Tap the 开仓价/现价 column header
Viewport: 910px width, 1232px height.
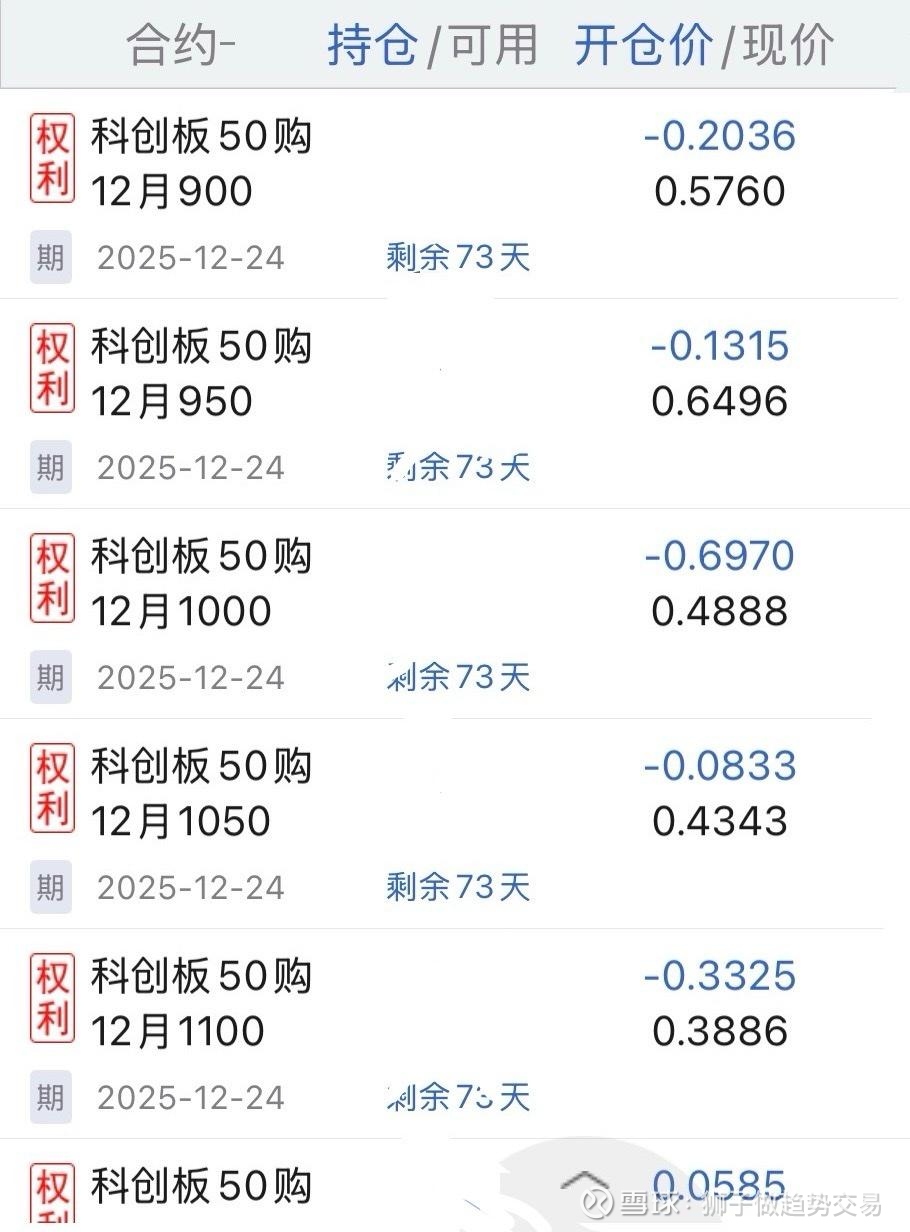703,46
